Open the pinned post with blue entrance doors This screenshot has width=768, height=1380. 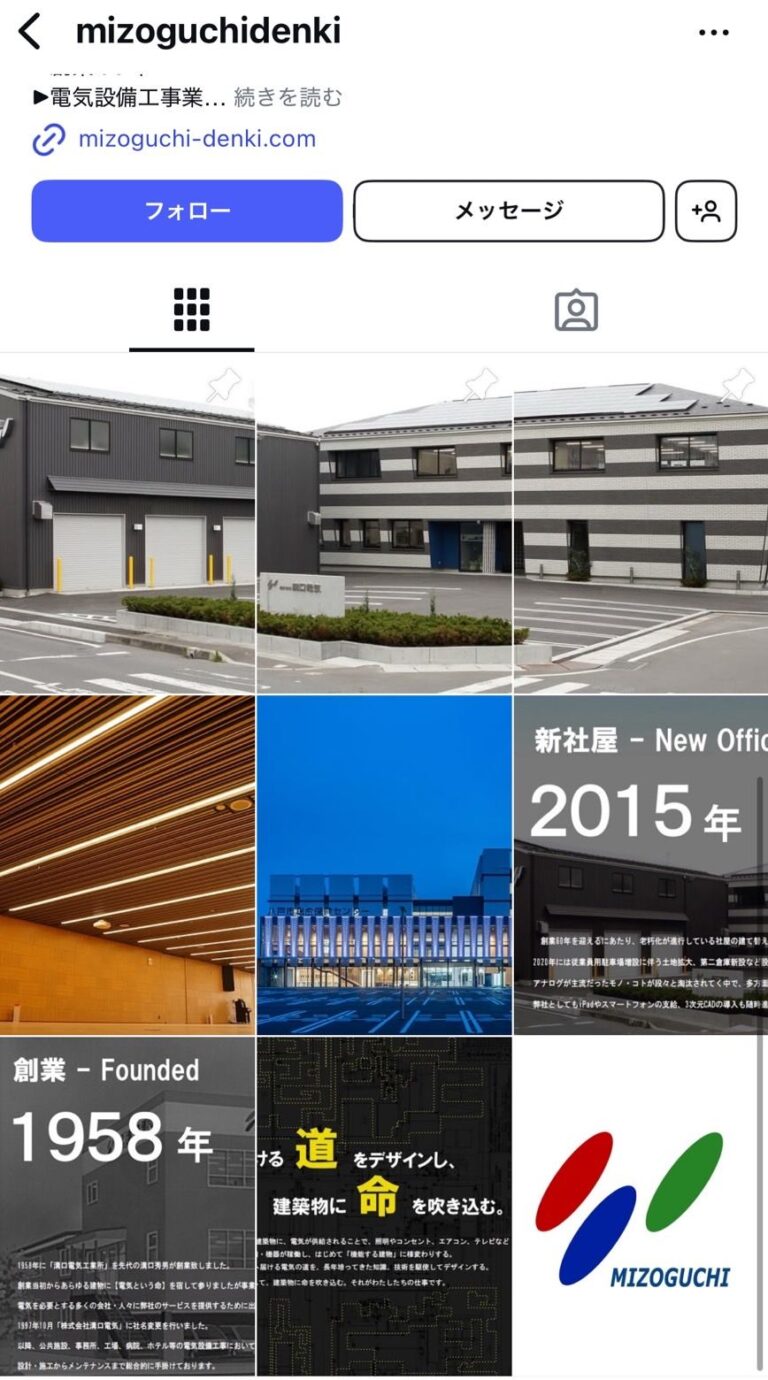[x=384, y=524]
